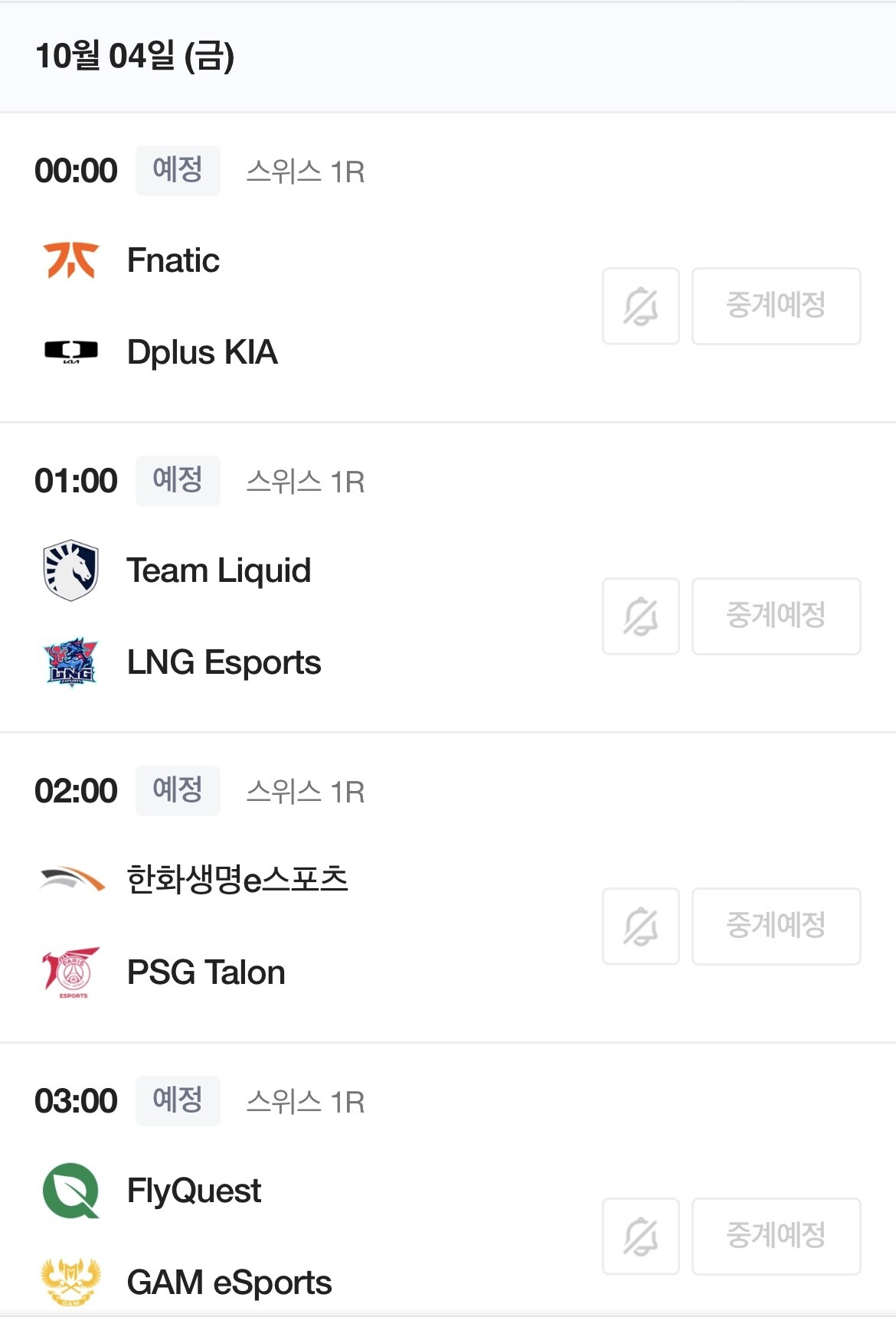The height and width of the screenshot is (1317, 896).
Task: Tap 중계예정 for FlyQuest vs GAM eSports
Action: click(776, 1237)
